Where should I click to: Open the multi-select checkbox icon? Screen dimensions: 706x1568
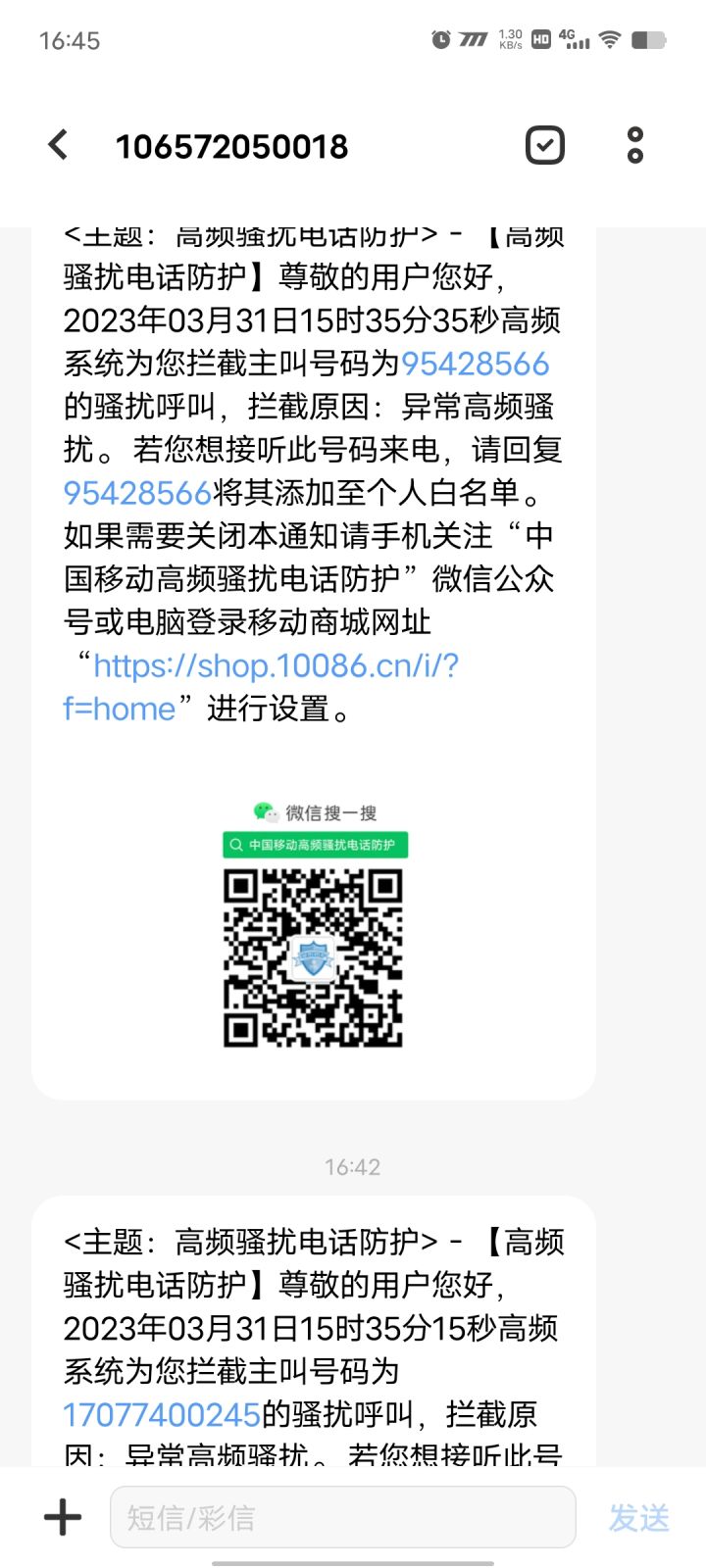pos(545,145)
